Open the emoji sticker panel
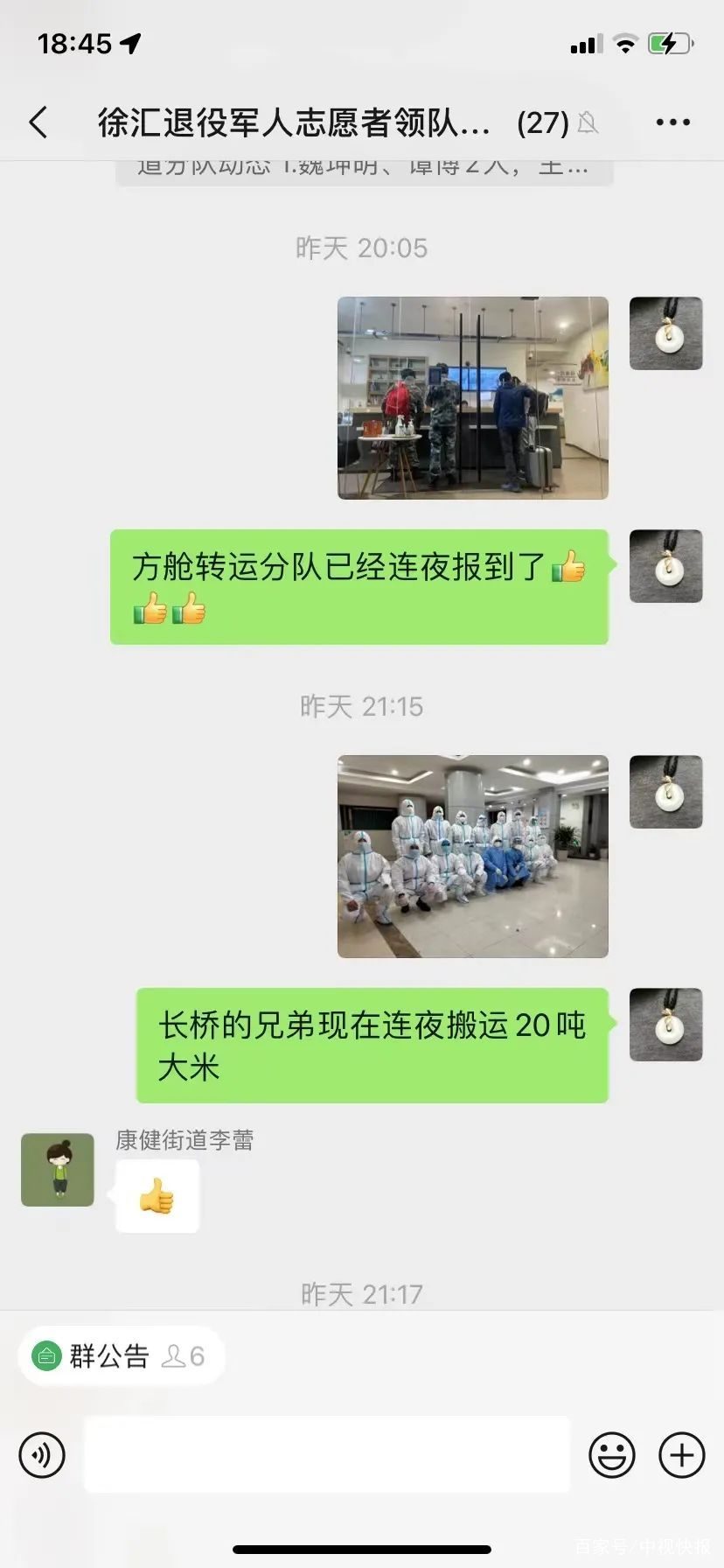This screenshot has height=1568, width=724. click(x=612, y=1455)
